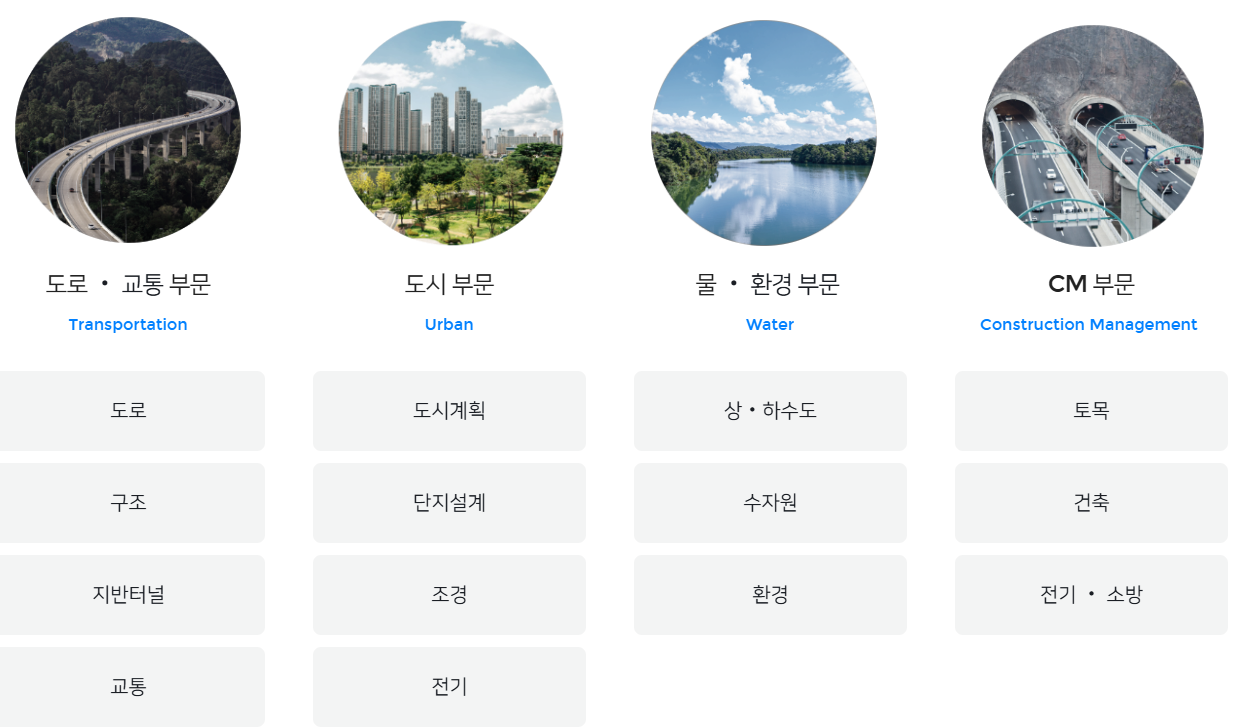
Task: Open the 교통 button
Action: click(128, 687)
